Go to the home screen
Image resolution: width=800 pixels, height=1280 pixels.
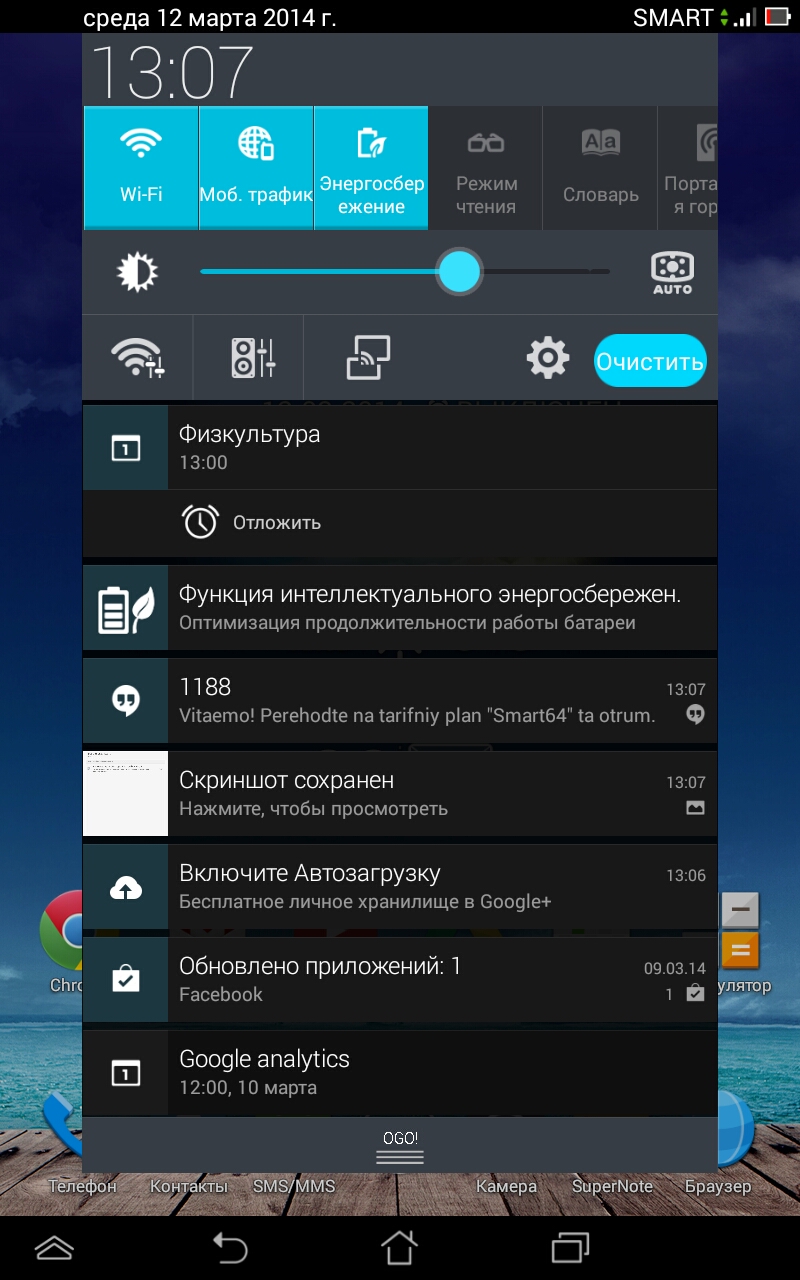(399, 1247)
